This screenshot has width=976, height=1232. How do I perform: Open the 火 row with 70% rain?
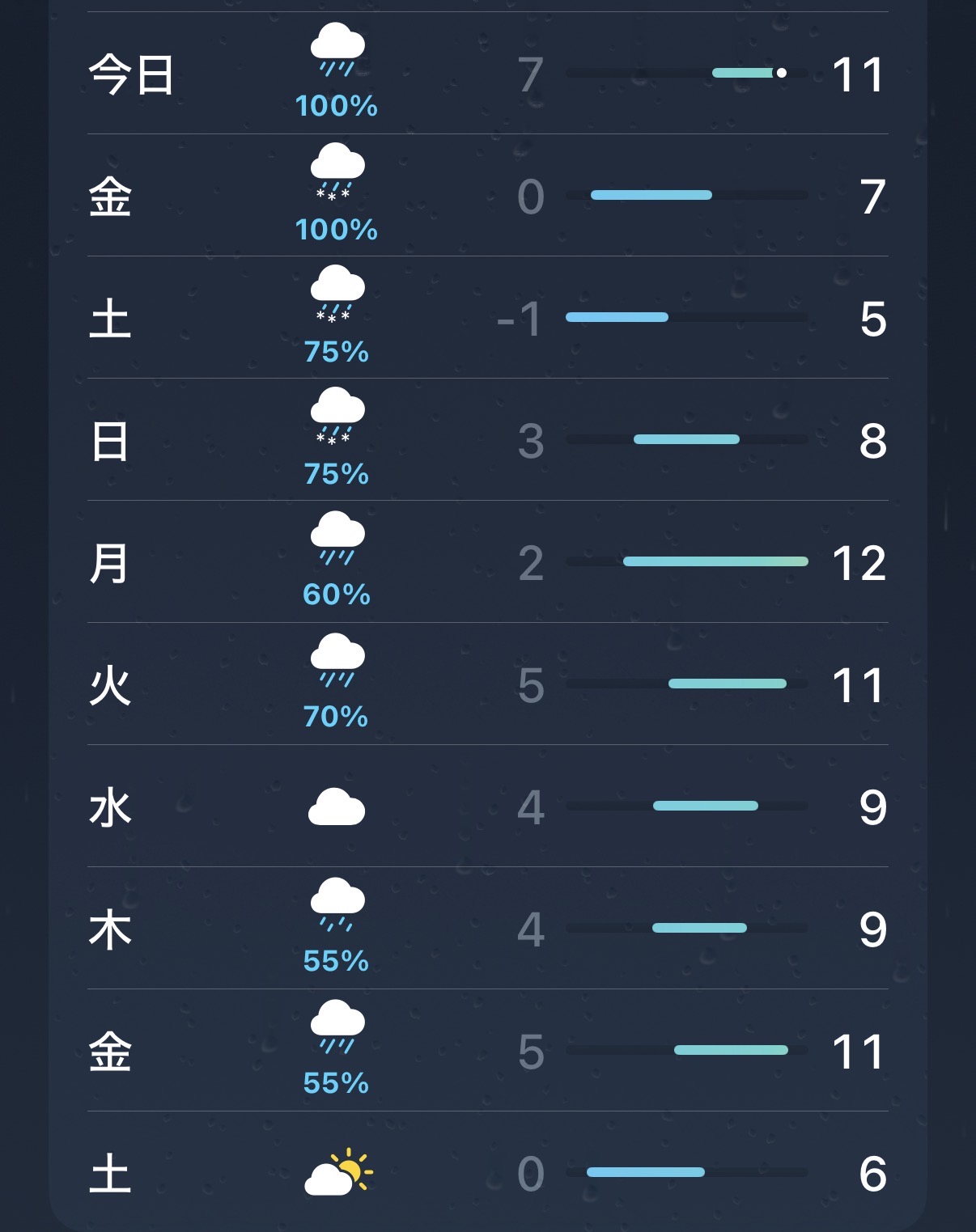[x=487, y=684]
